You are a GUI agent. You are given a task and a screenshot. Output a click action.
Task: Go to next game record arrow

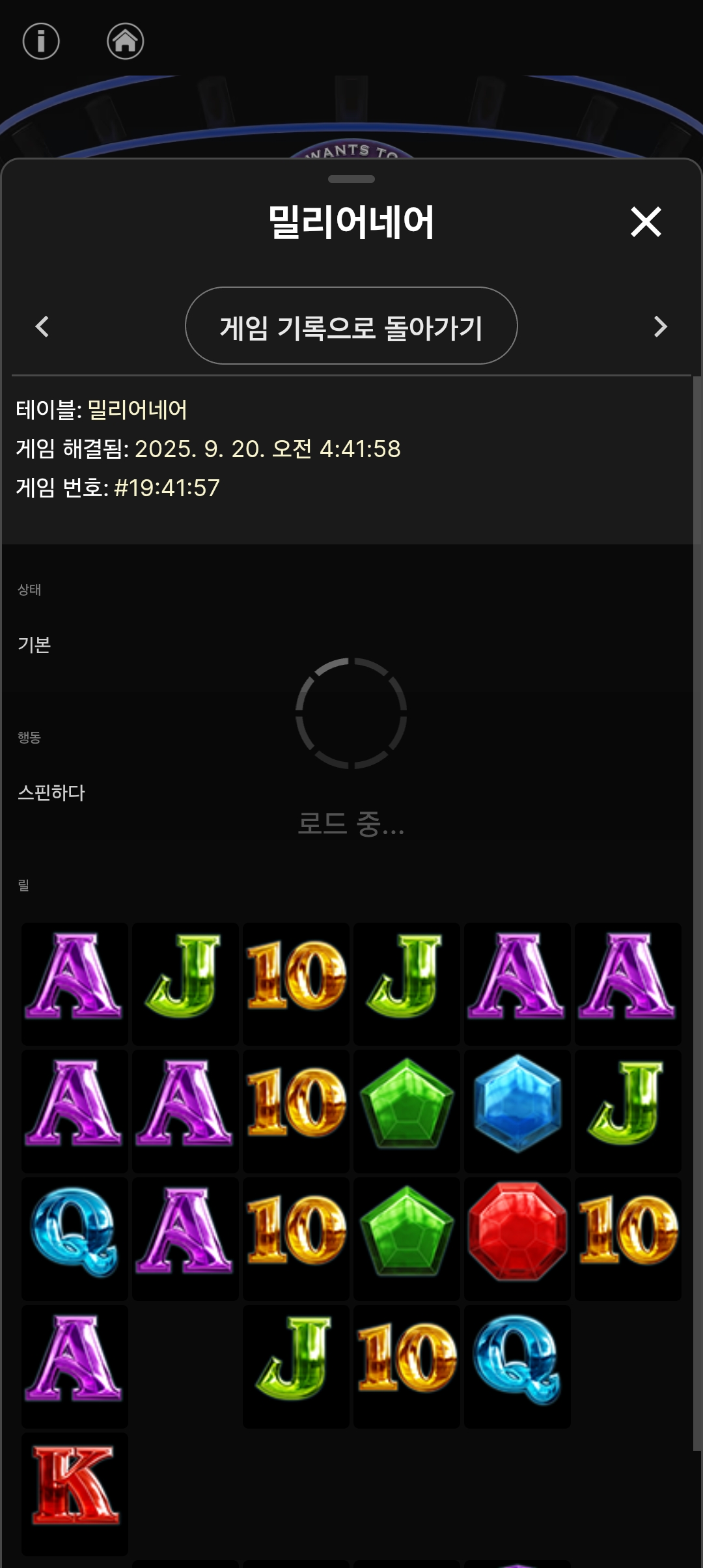[660, 326]
